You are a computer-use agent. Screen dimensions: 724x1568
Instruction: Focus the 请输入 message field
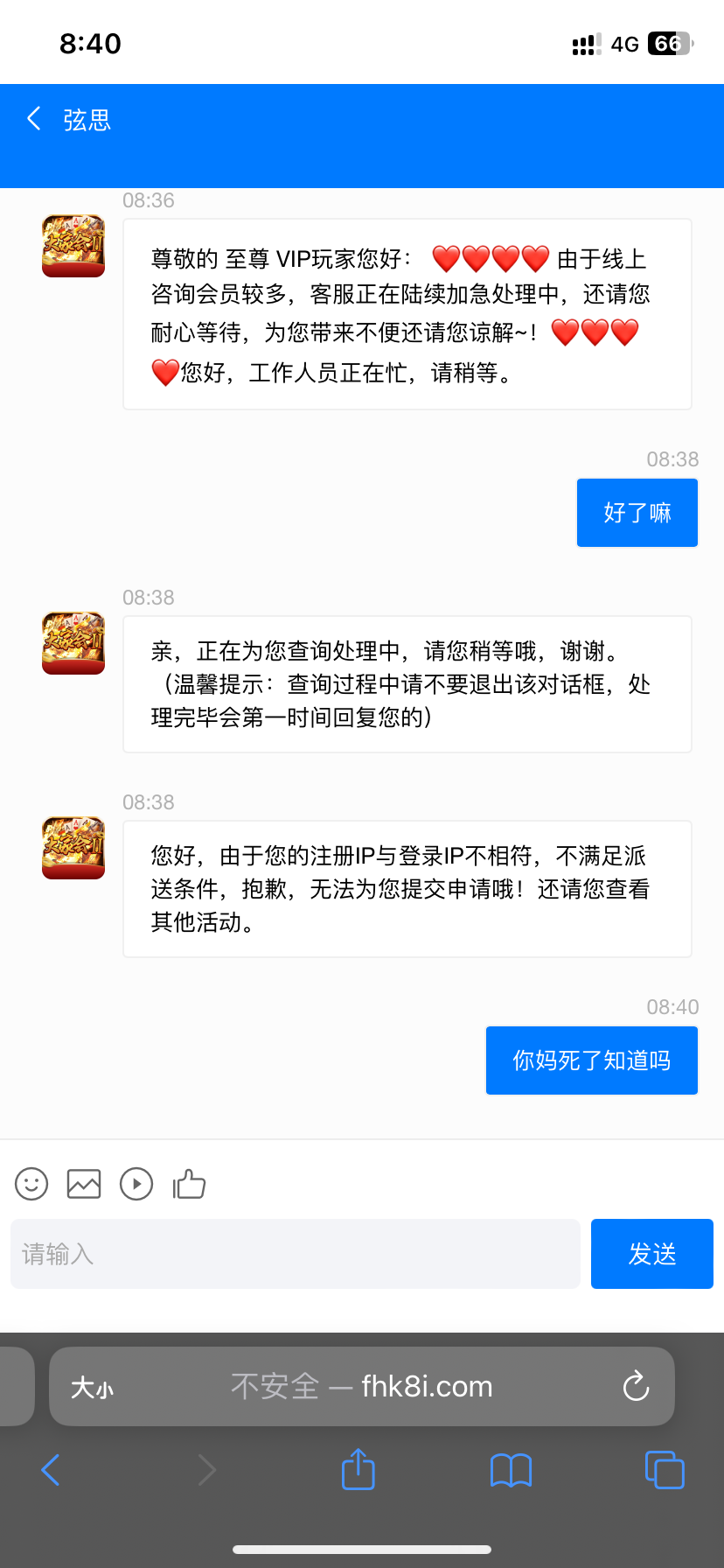pos(296,1254)
